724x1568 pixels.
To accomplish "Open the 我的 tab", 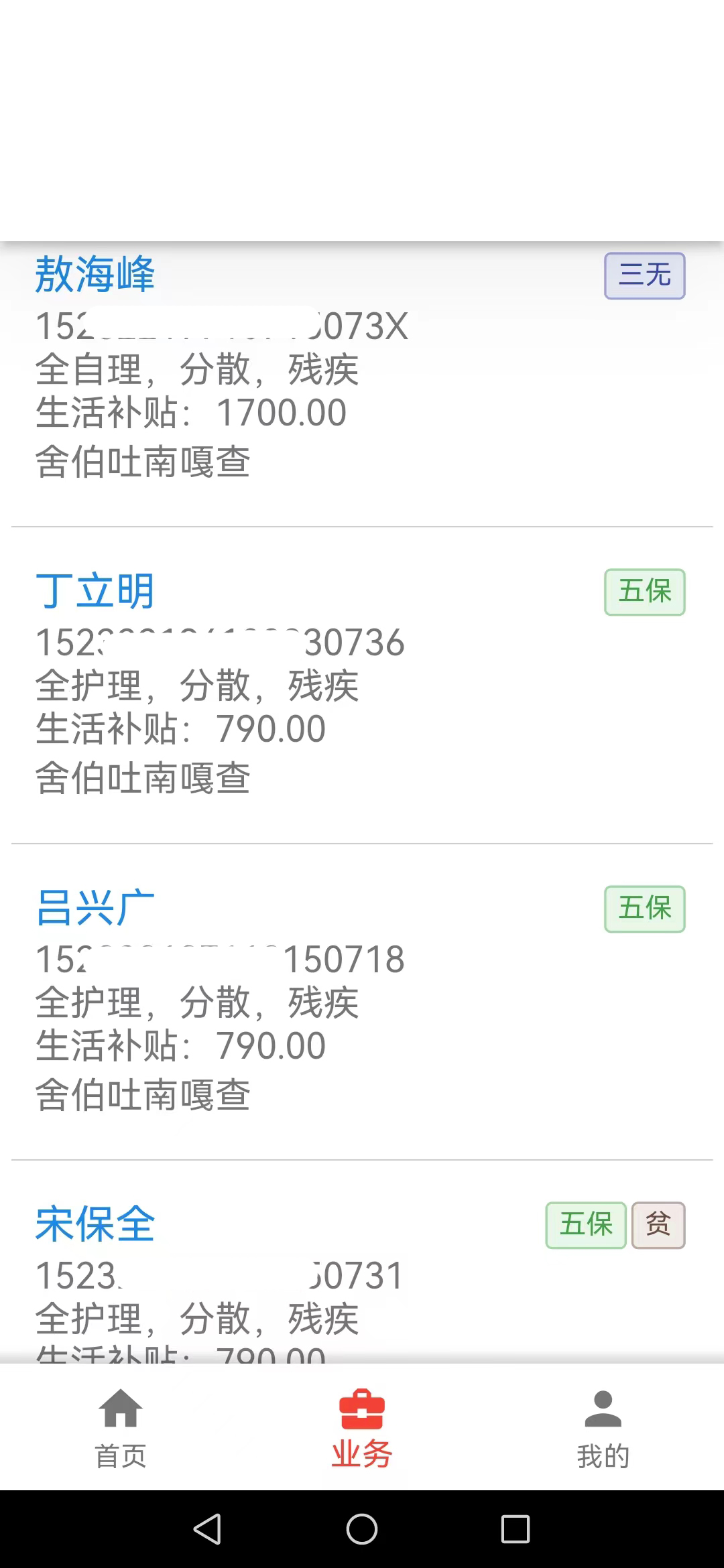I will 603,1428.
